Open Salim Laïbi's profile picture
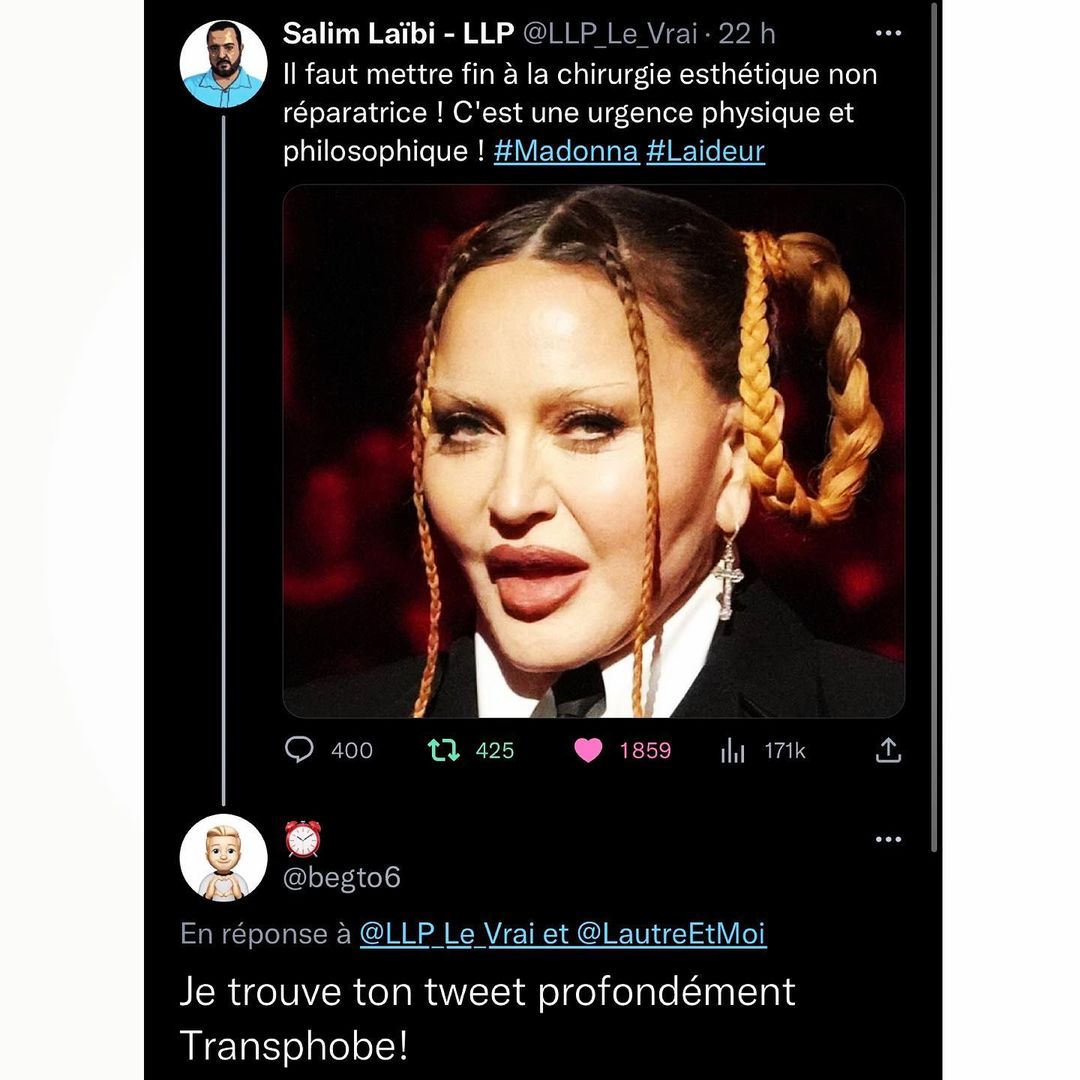 click(x=223, y=64)
